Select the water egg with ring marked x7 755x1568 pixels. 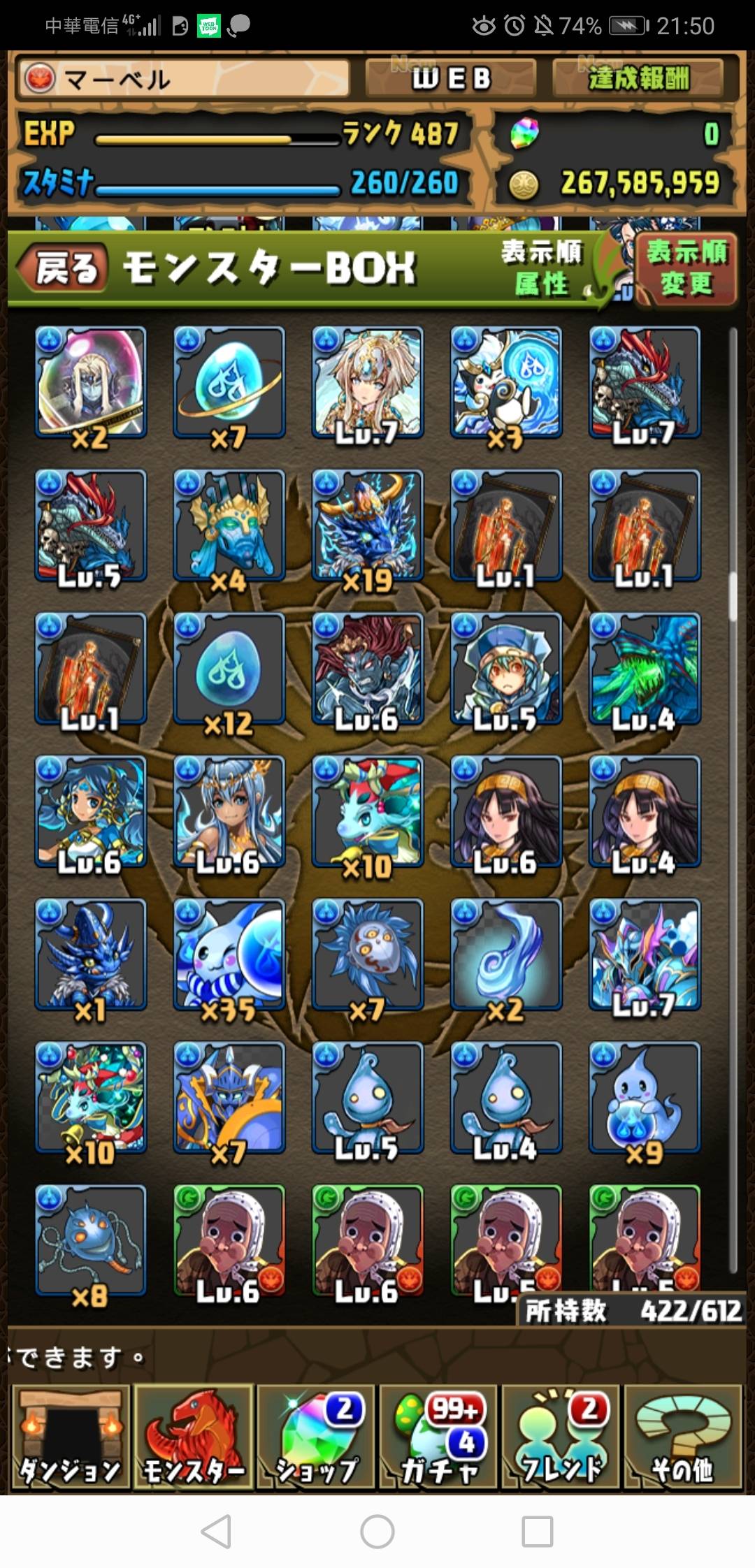click(x=229, y=383)
